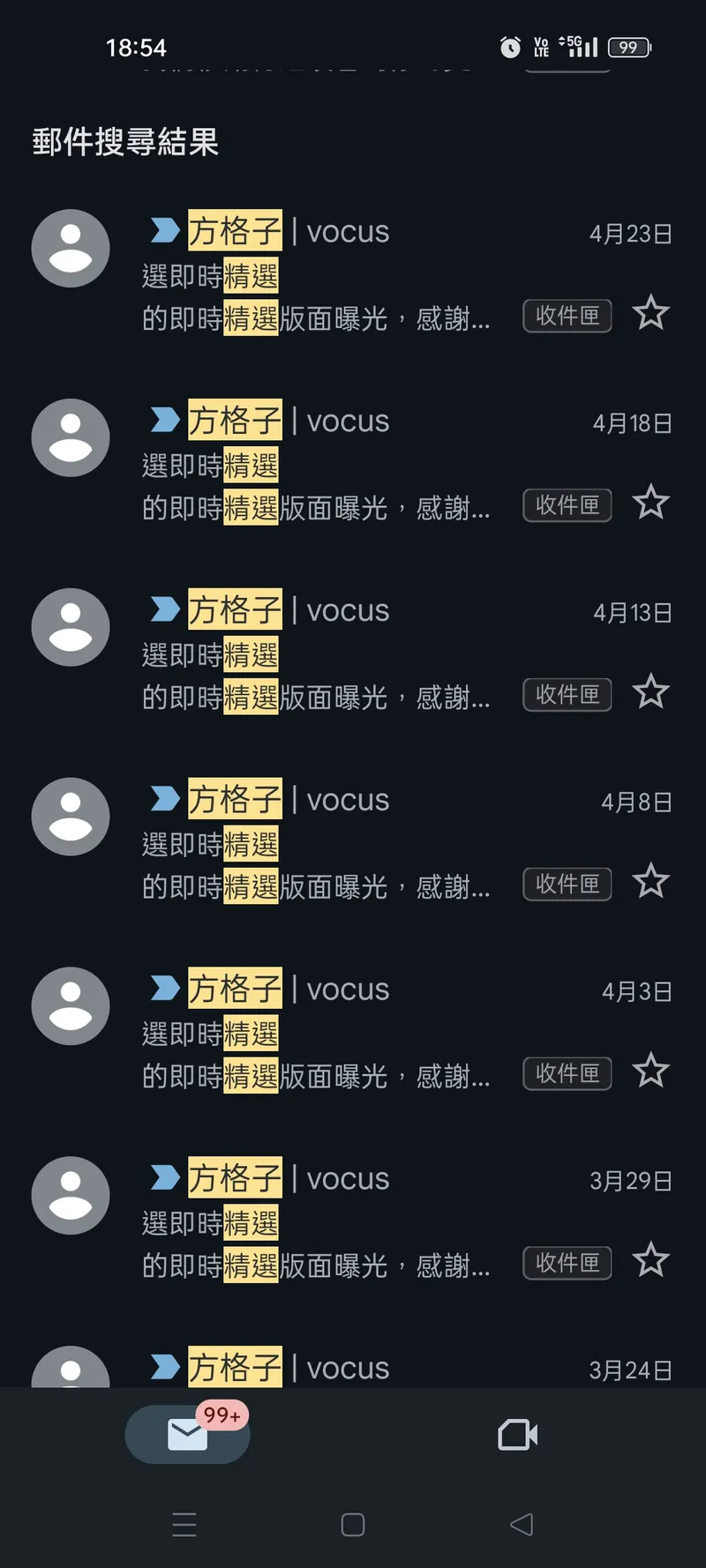Open the 方格子 email from 4月23日
The height and width of the screenshot is (1568, 706).
[353, 275]
